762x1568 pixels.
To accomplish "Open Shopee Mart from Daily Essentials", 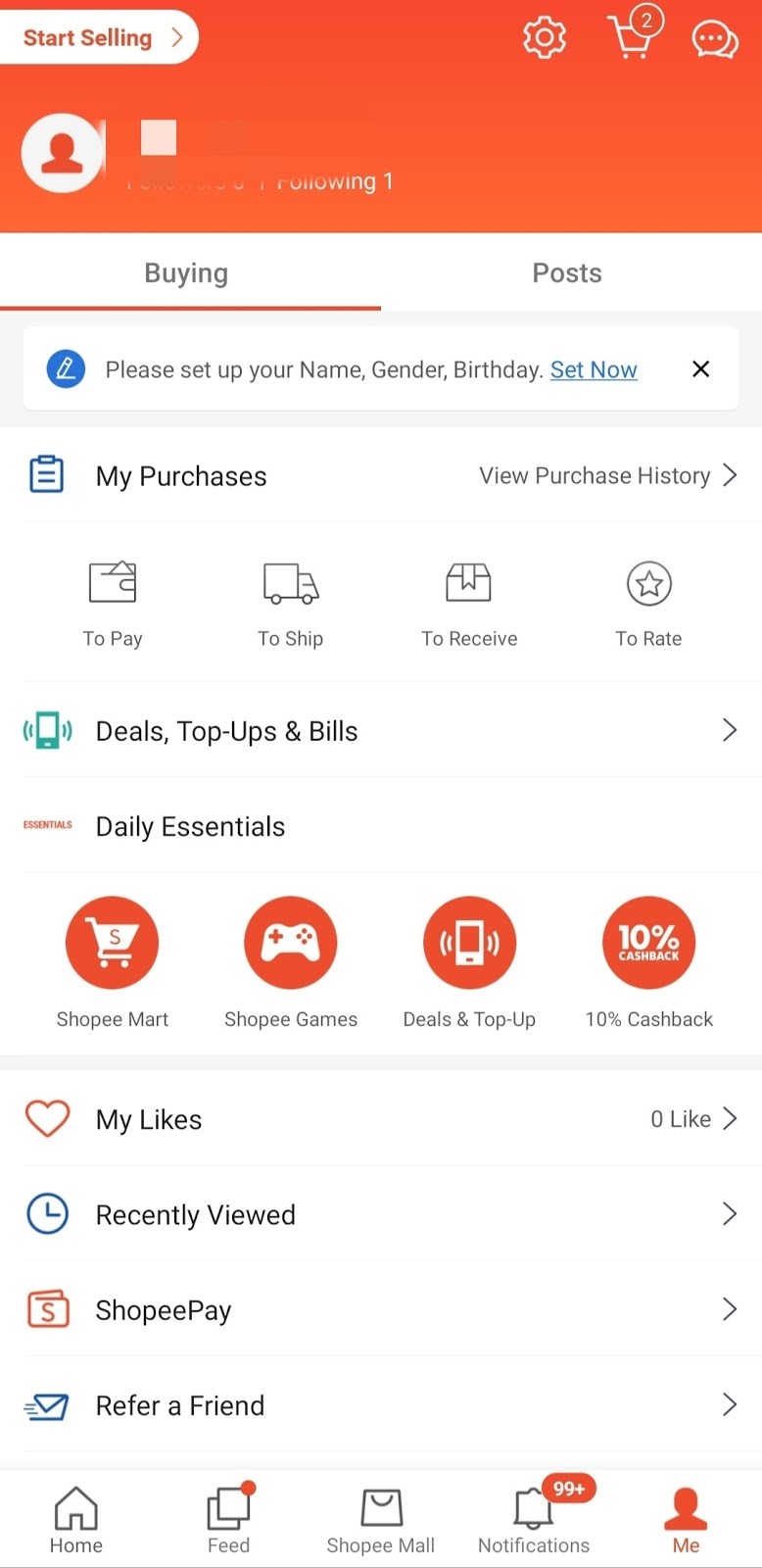I will click(113, 942).
